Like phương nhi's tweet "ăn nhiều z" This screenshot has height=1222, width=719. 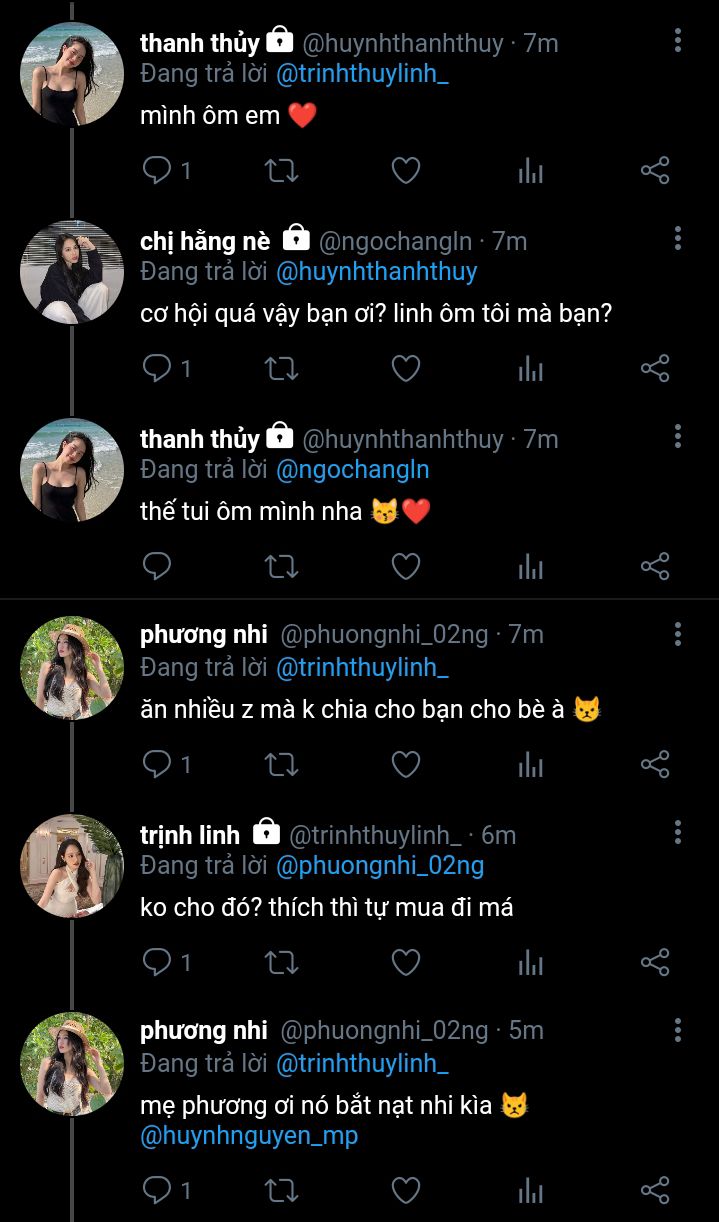(405, 765)
